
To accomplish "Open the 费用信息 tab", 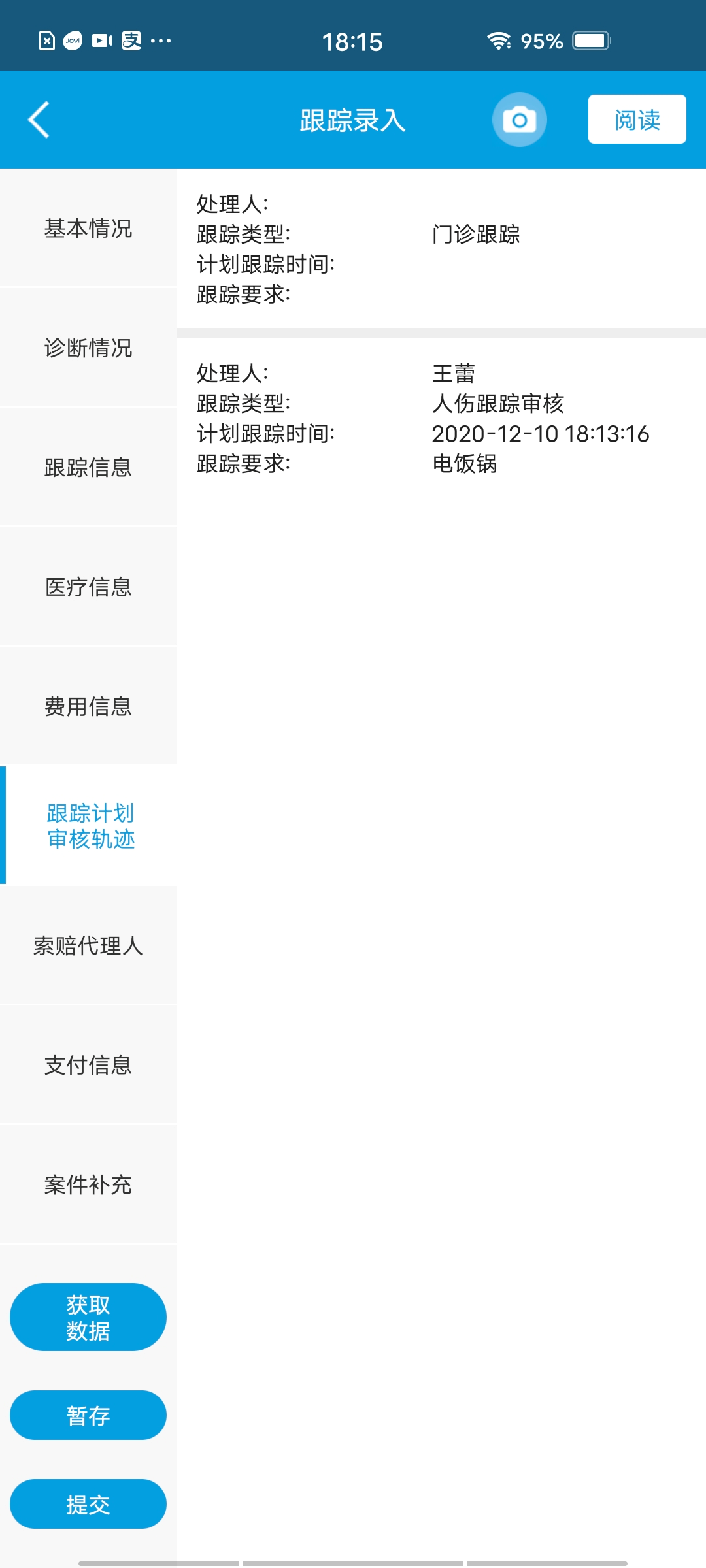I will pyautogui.click(x=88, y=706).
